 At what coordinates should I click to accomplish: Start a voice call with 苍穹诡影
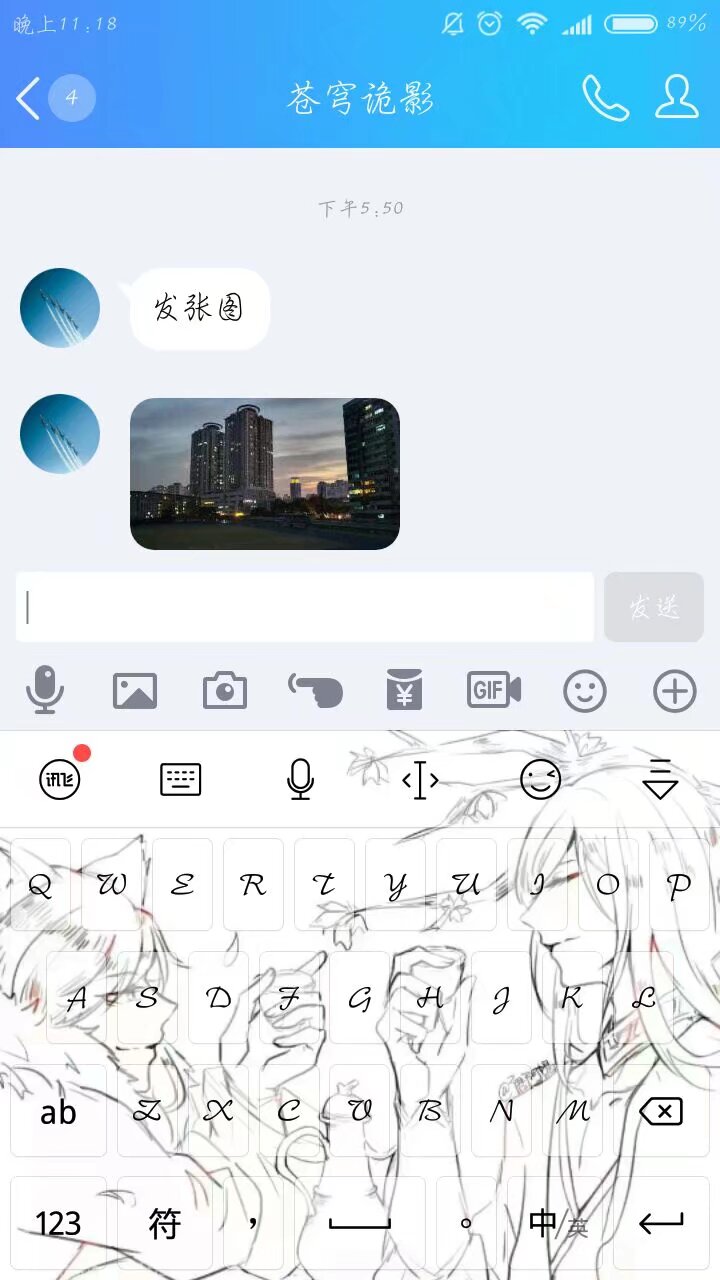[x=606, y=98]
